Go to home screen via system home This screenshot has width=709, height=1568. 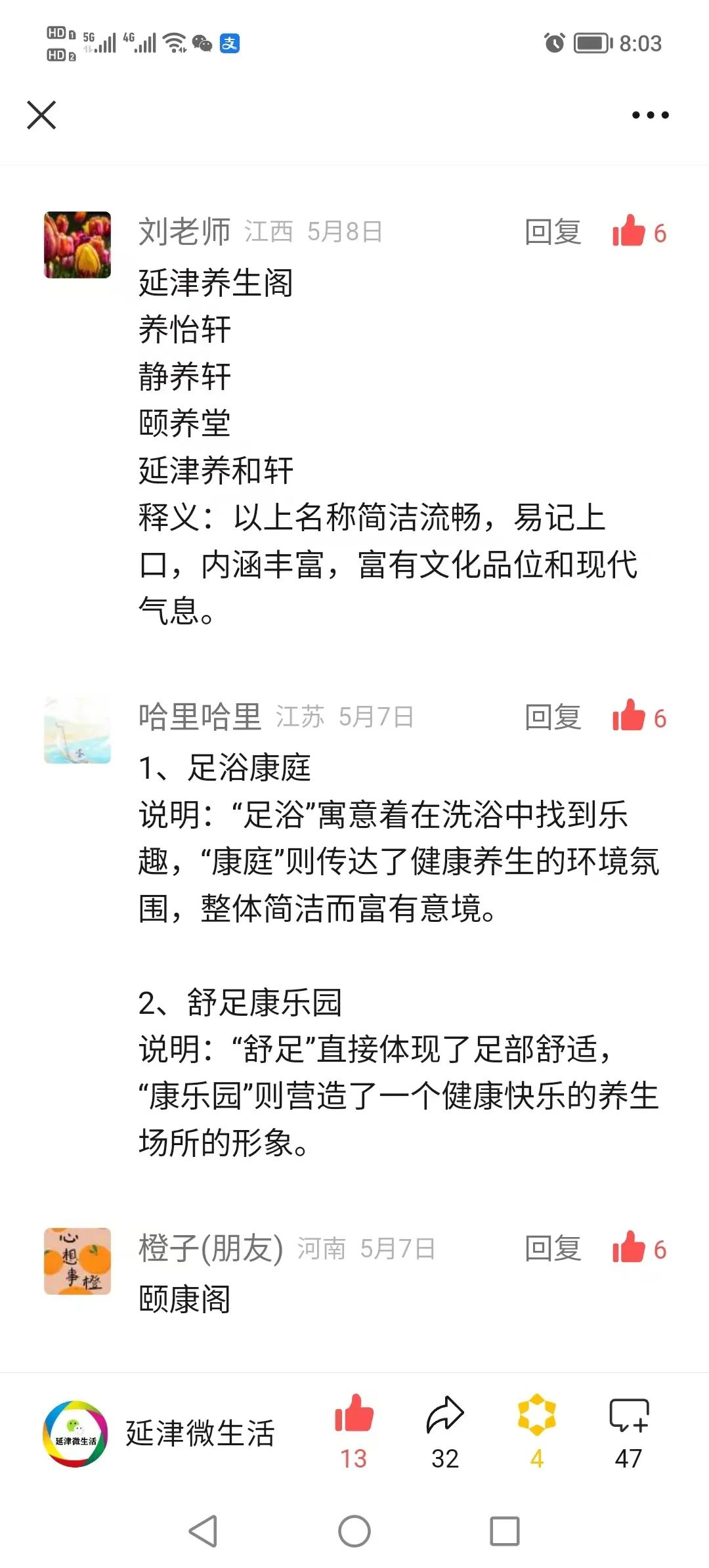click(354, 1531)
